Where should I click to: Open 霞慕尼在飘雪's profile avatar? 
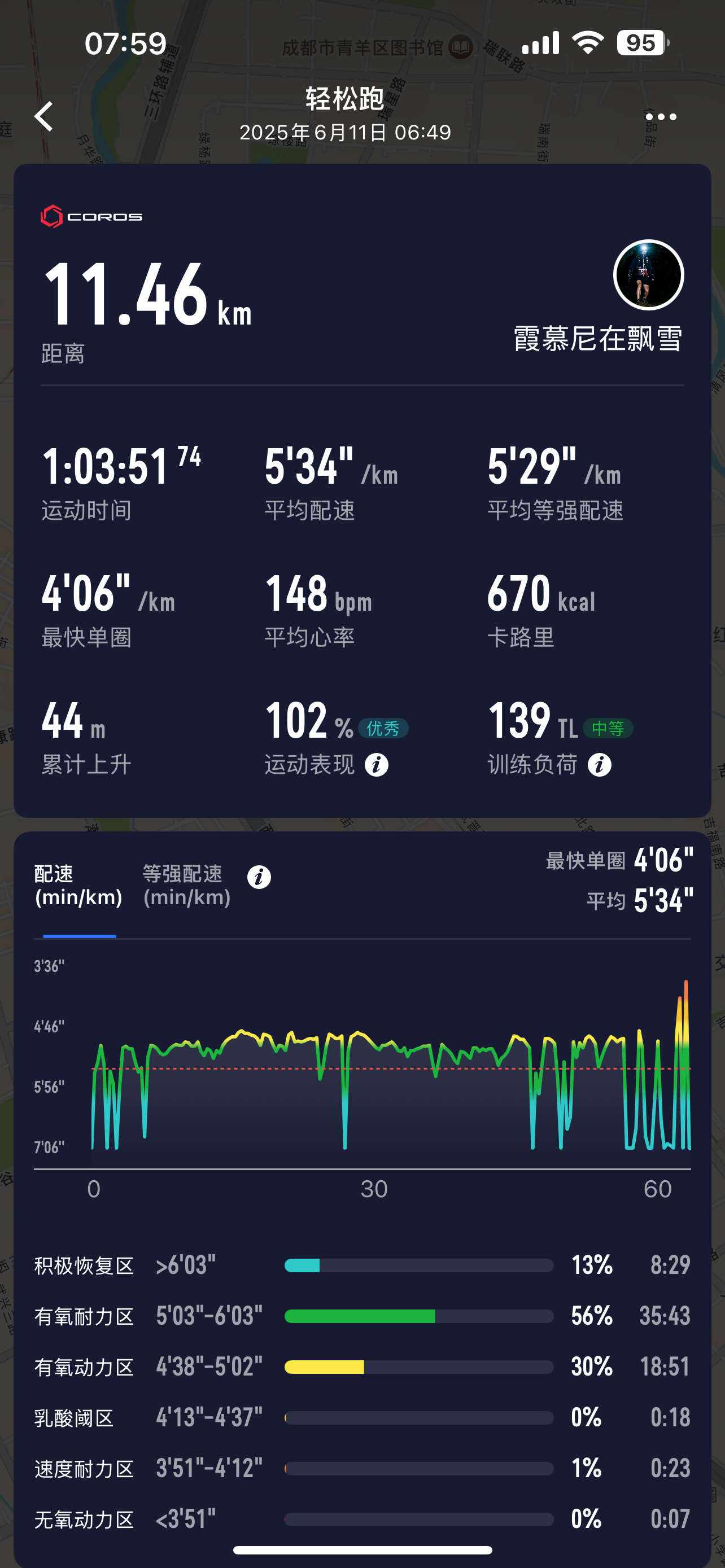(648, 275)
